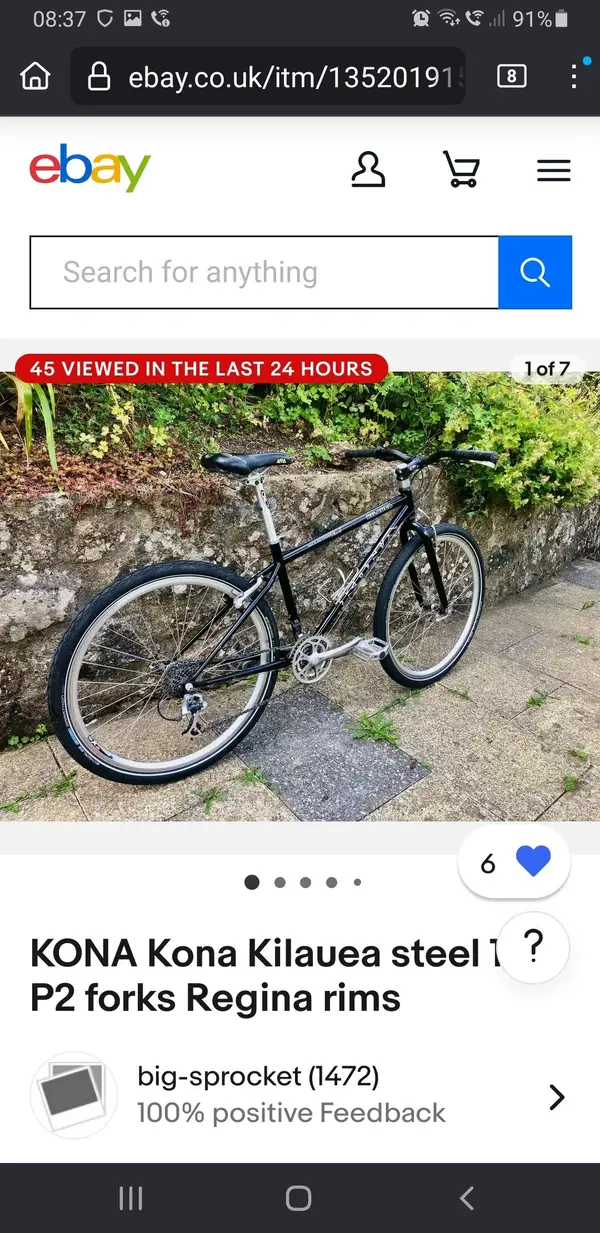Open the browser tab switcher

(511, 76)
